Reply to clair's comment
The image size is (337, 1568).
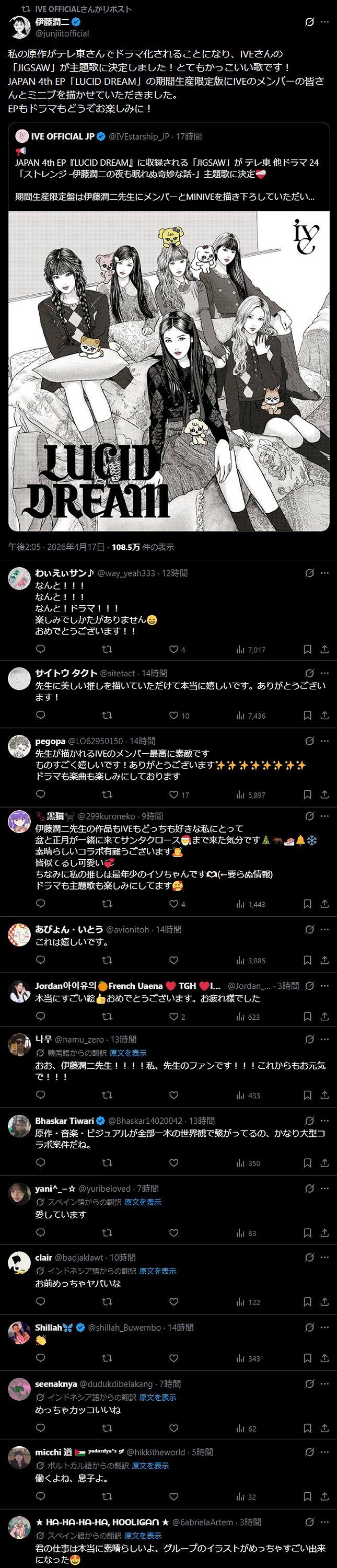41,1301
